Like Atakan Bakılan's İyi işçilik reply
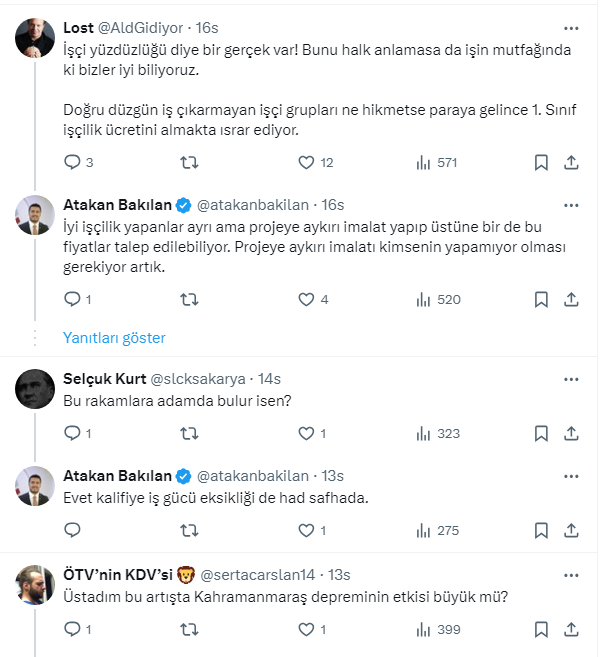Image resolution: width=612 pixels, height=657 pixels. [307, 299]
